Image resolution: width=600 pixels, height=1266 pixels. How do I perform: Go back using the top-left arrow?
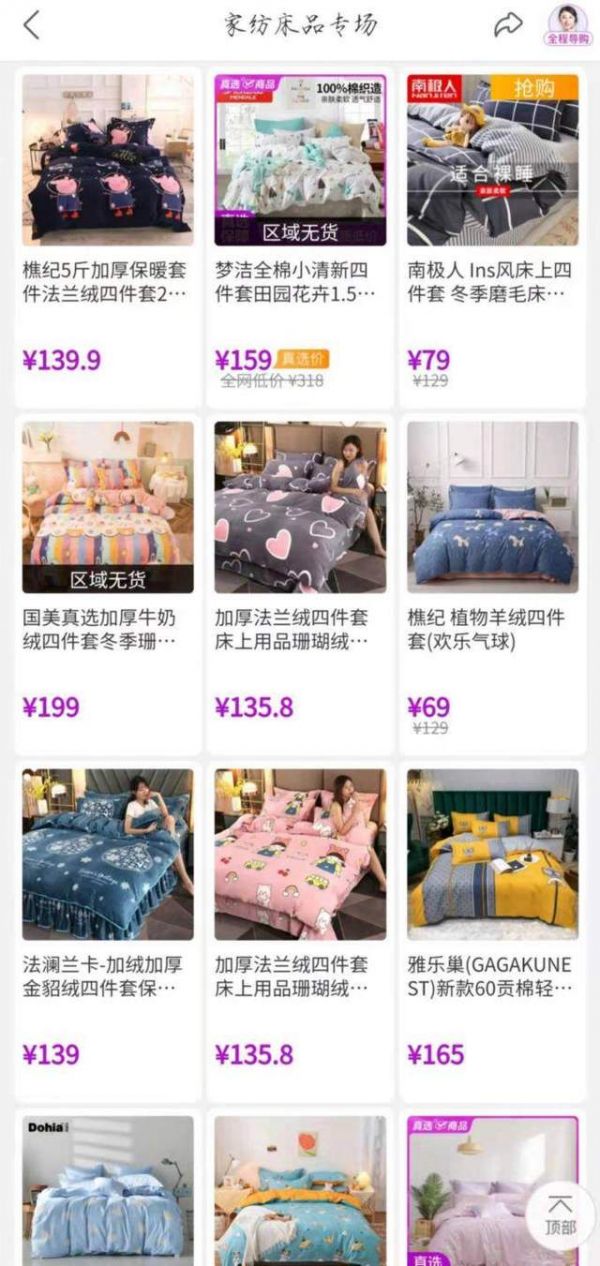[32, 25]
